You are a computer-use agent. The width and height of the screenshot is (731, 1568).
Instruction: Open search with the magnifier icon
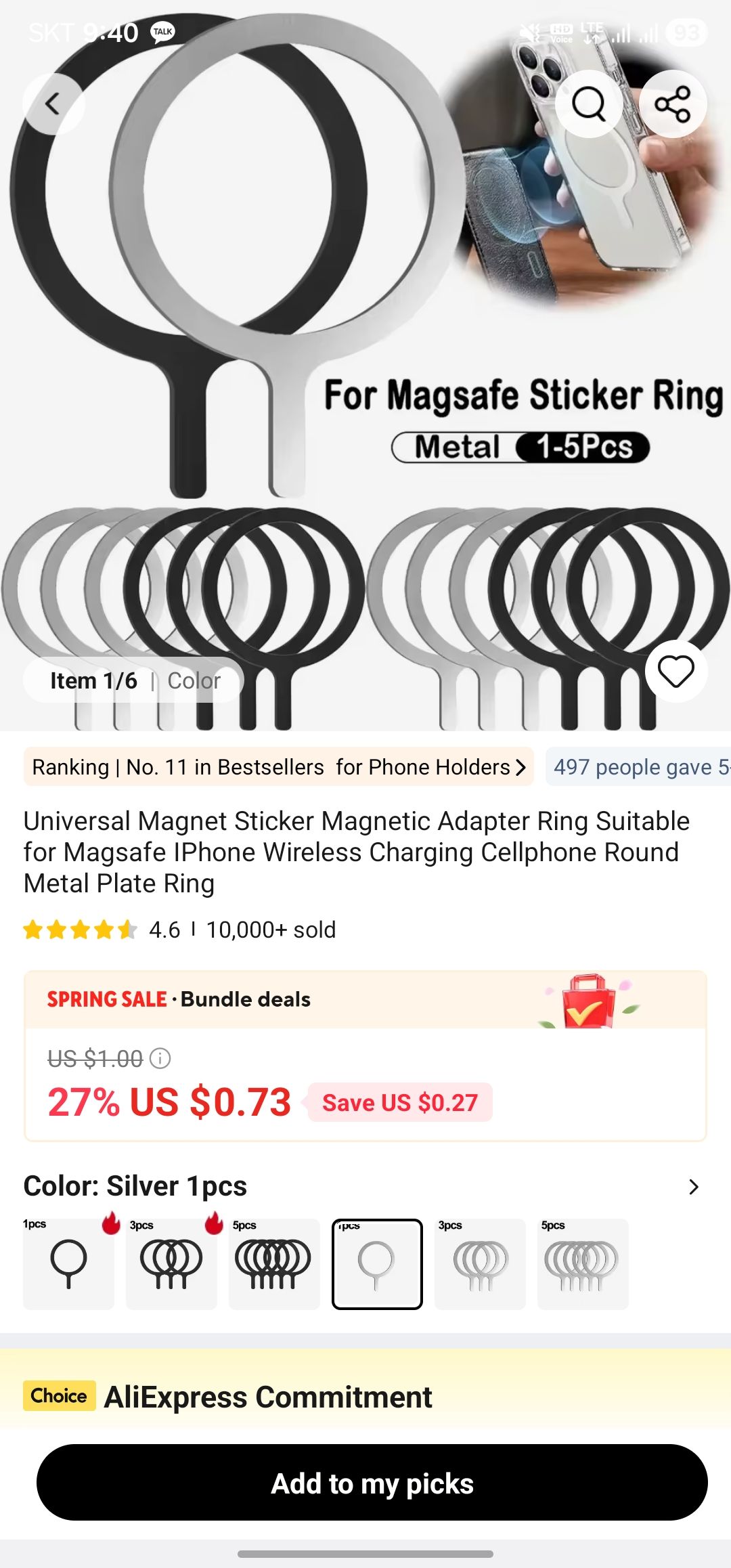point(588,104)
